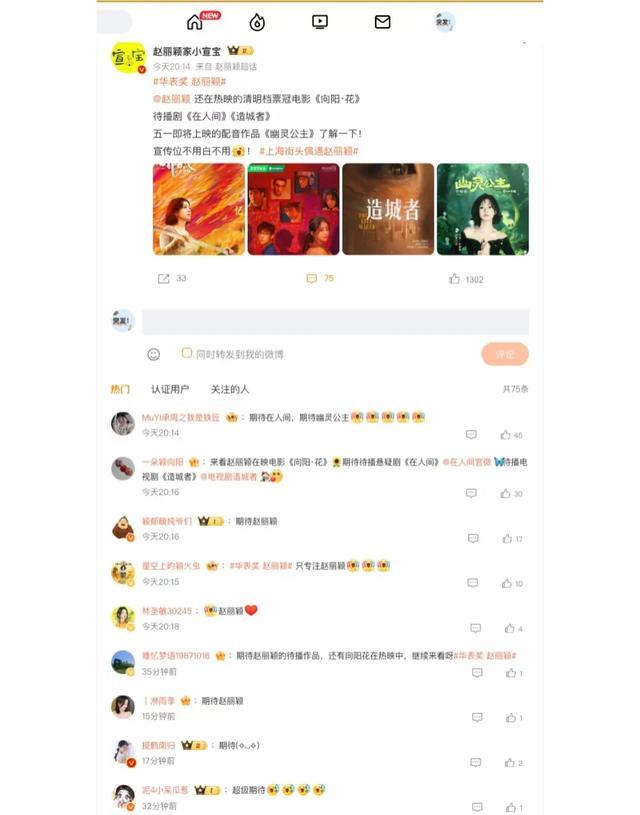This screenshot has width=640, height=815.
Task: Like MuYi's comment with 45 likes
Action: point(506,435)
